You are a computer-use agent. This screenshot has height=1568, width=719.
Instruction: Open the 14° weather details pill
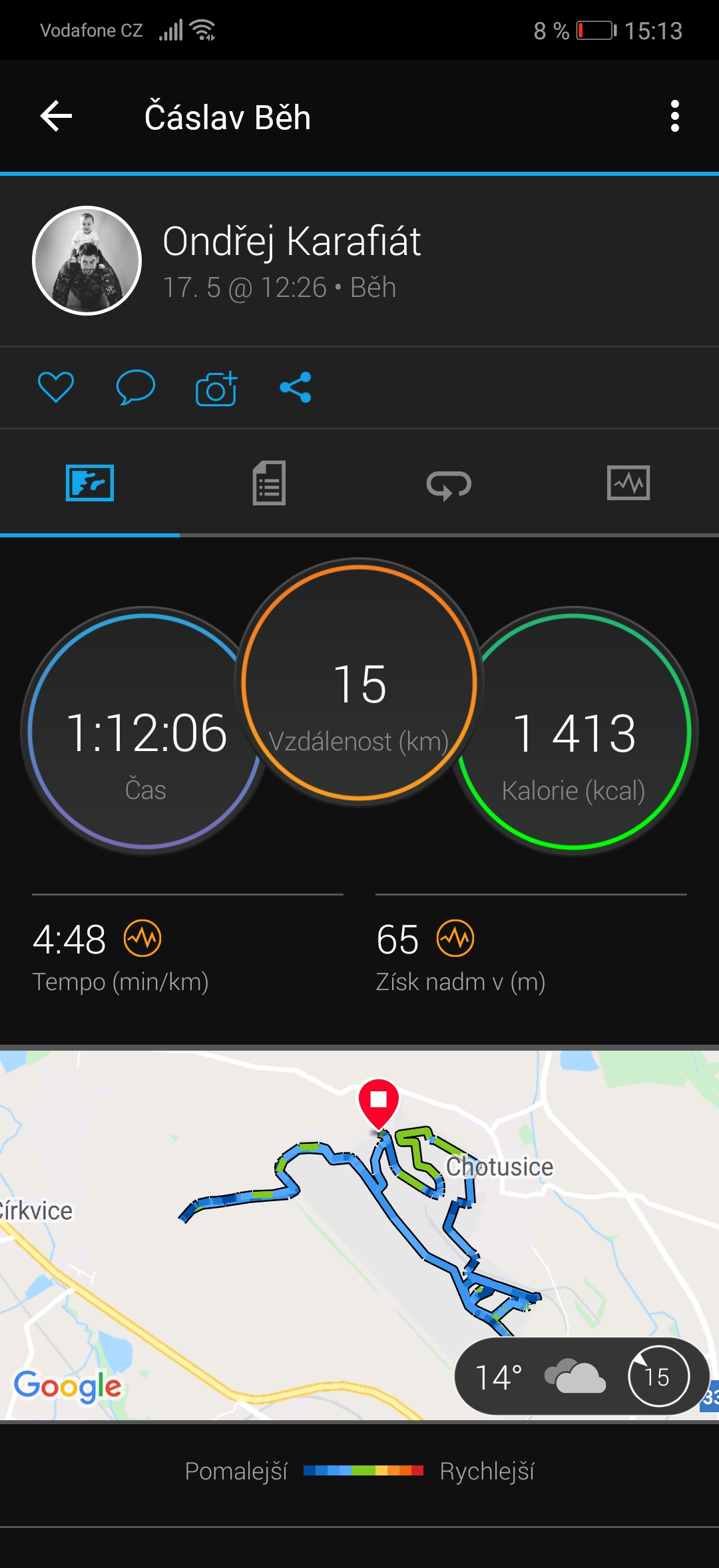pos(582,1376)
